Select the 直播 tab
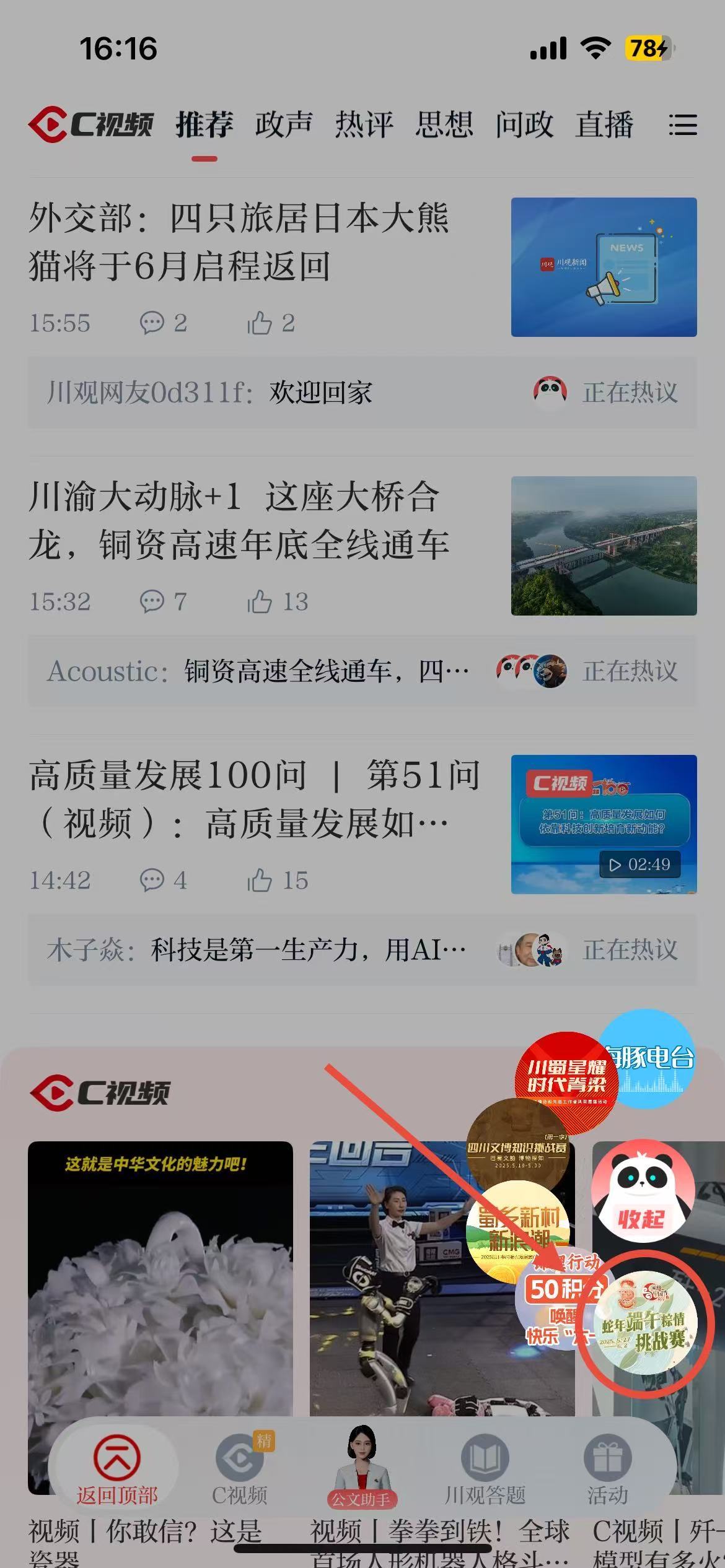The height and width of the screenshot is (1568, 725). [604, 125]
